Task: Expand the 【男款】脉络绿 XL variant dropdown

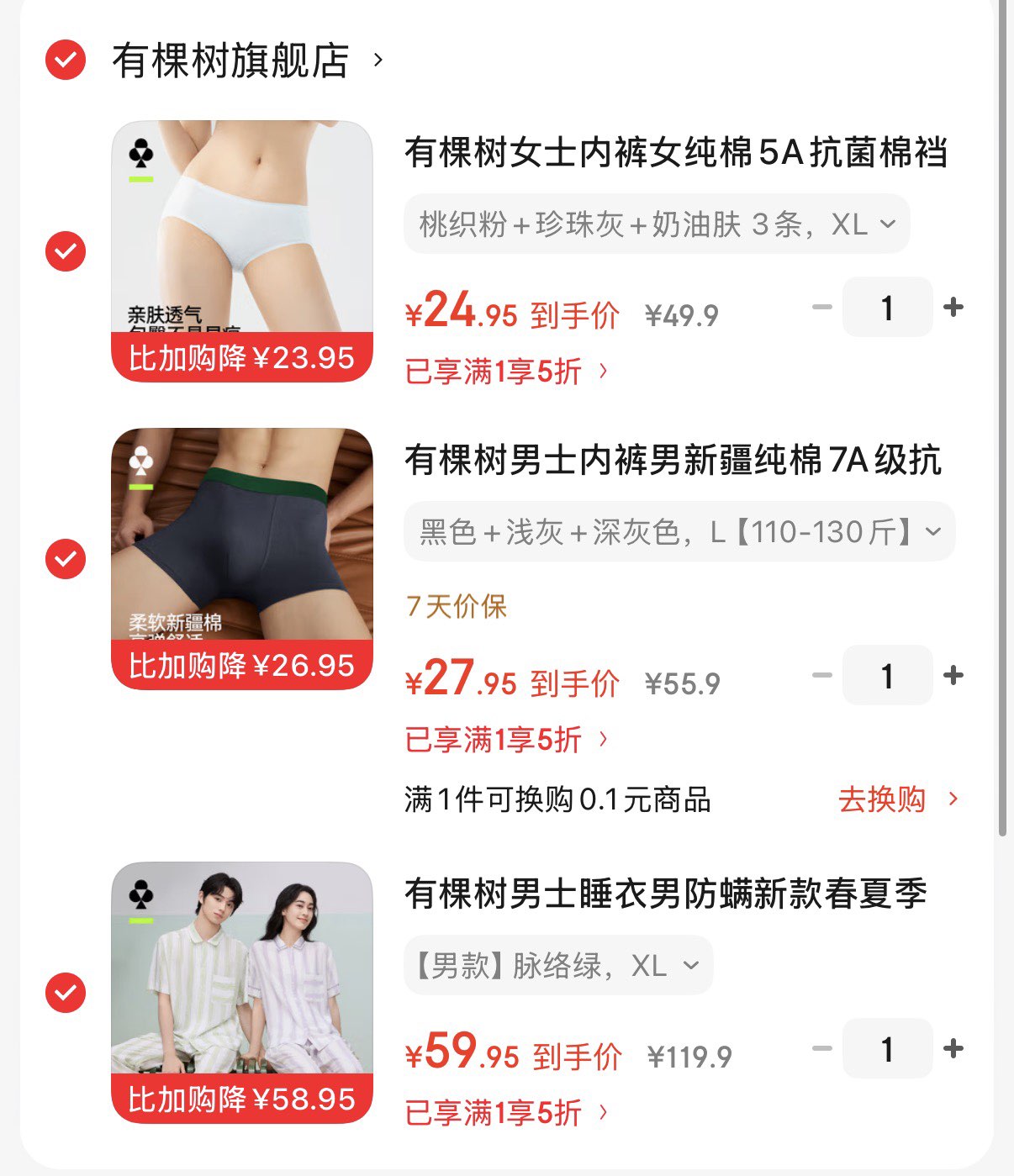Action: [558, 965]
